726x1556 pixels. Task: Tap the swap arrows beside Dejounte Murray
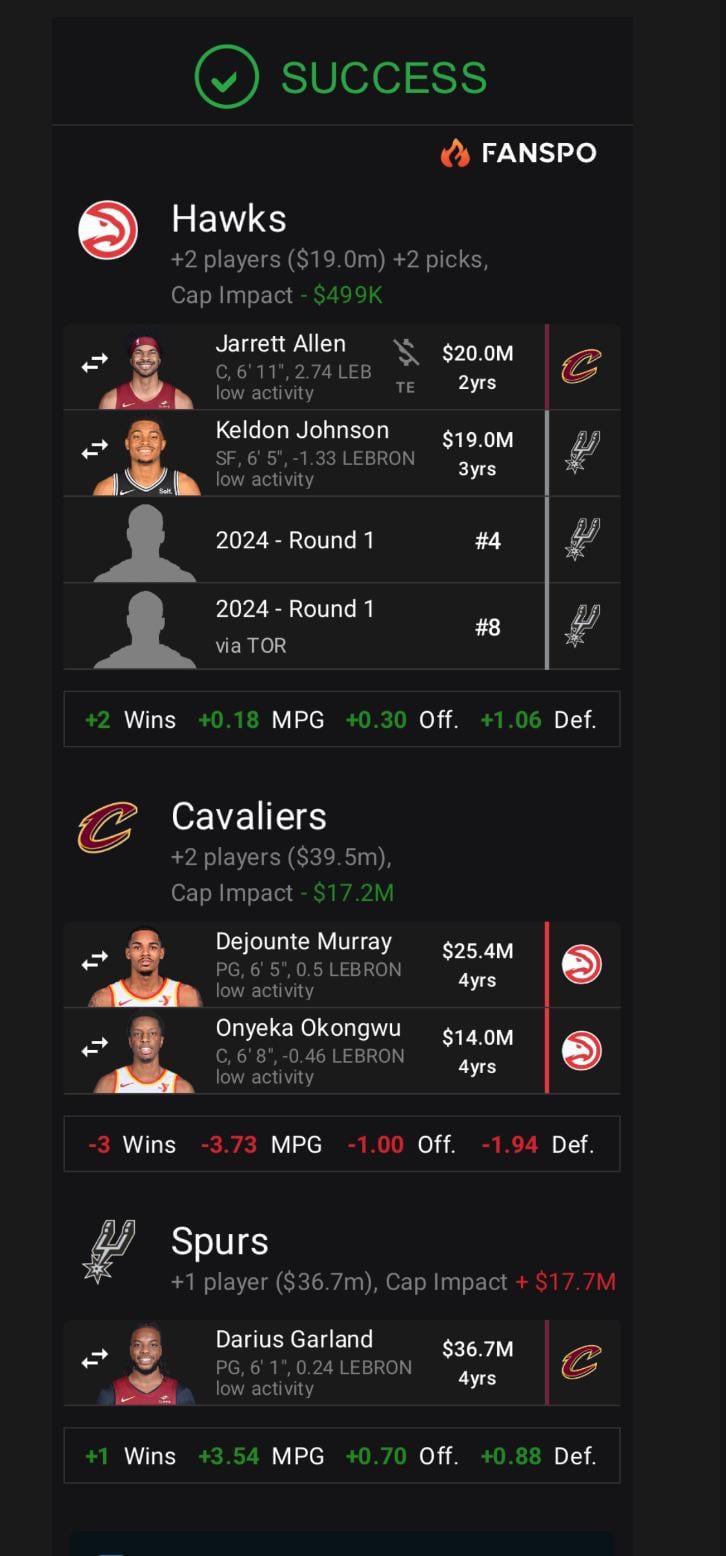pyautogui.click(x=94, y=962)
